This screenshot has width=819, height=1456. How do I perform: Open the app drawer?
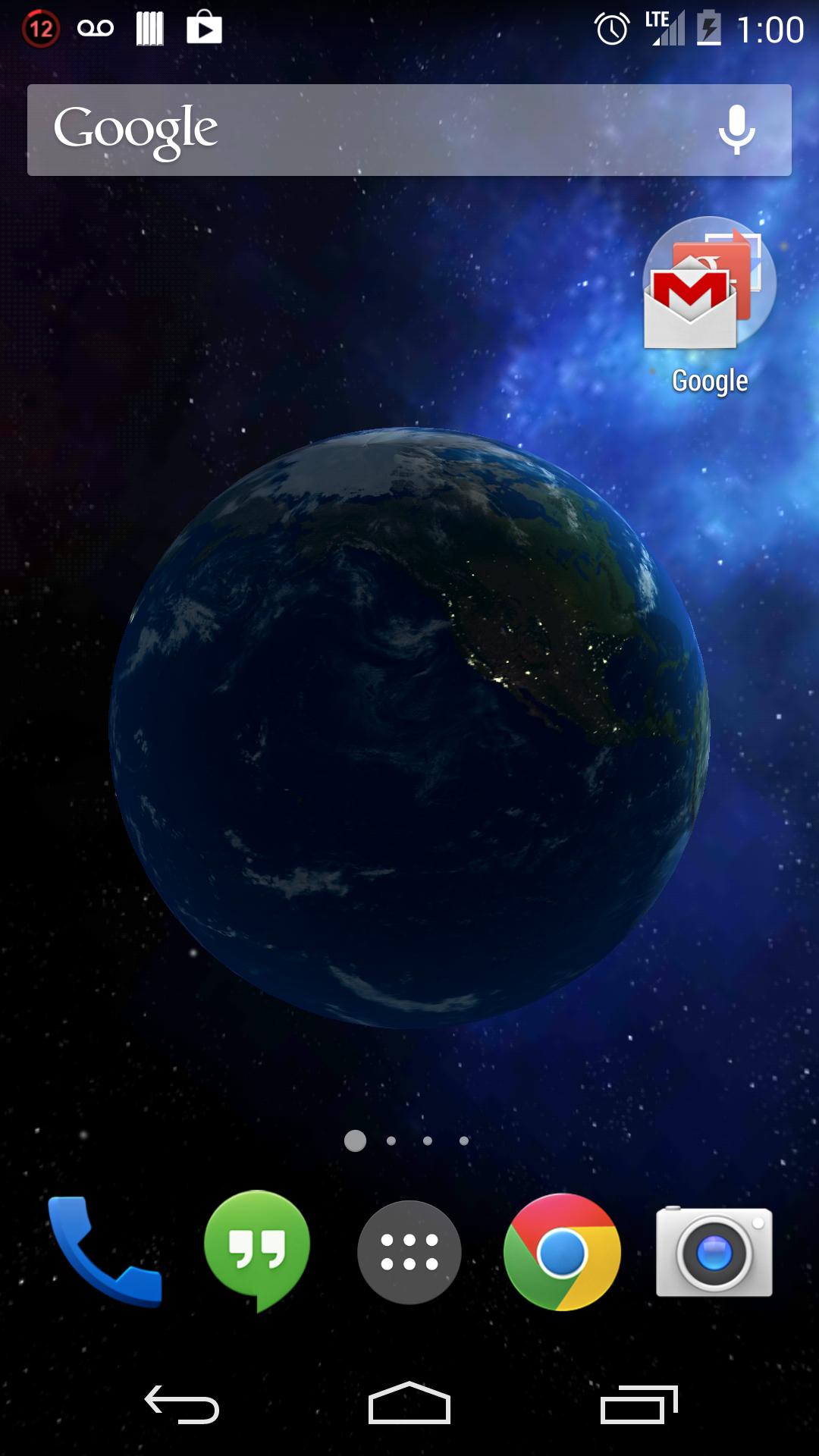pos(409,1252)
